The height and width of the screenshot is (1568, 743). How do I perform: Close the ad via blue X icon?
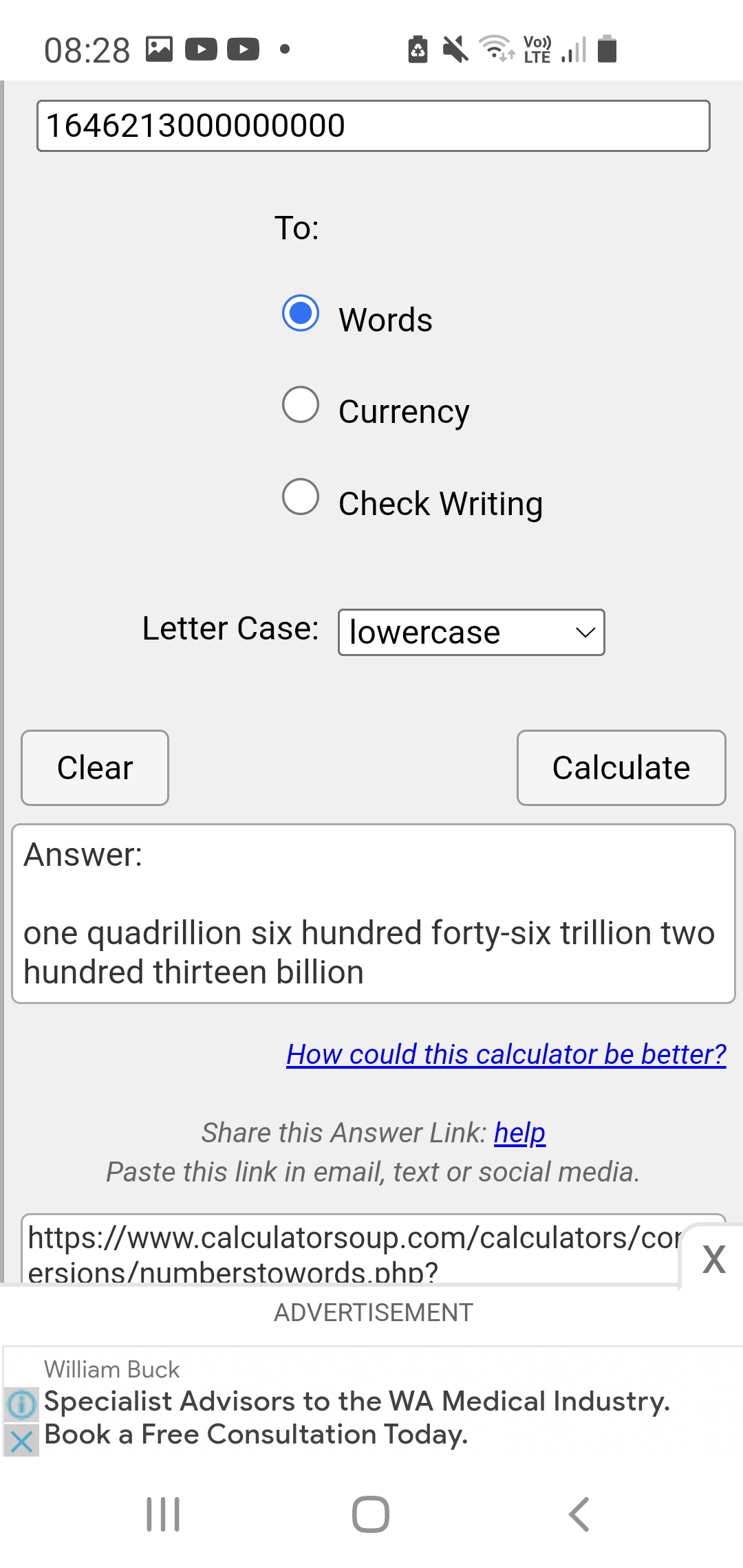click(21, 1440)
